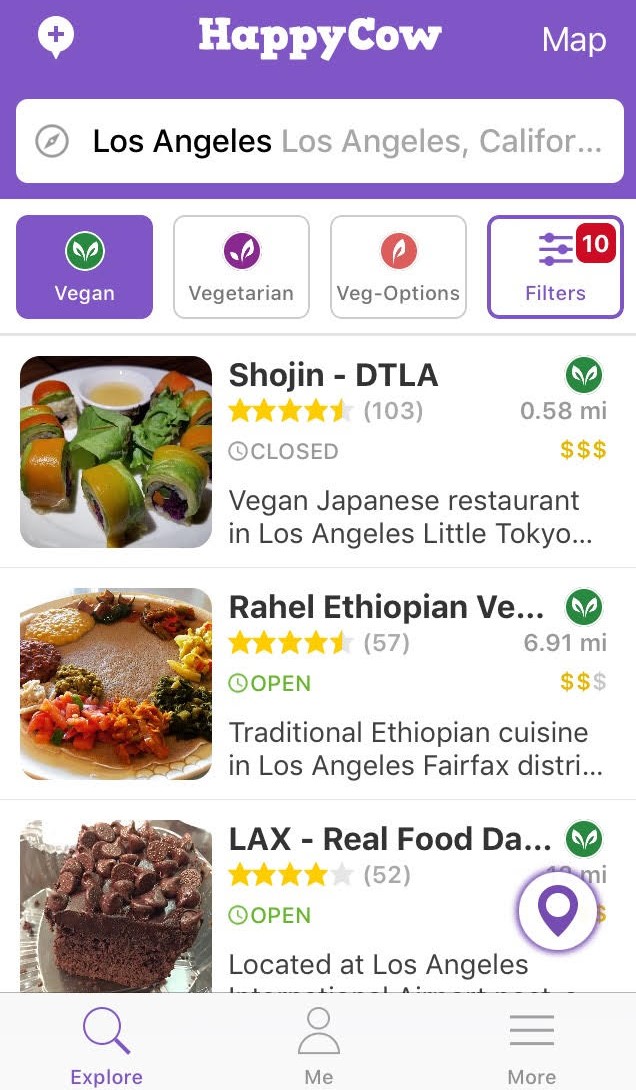Screen dimensions: 636x1090
Task: Toggle the Vegan filter chip
Action: 85,267
